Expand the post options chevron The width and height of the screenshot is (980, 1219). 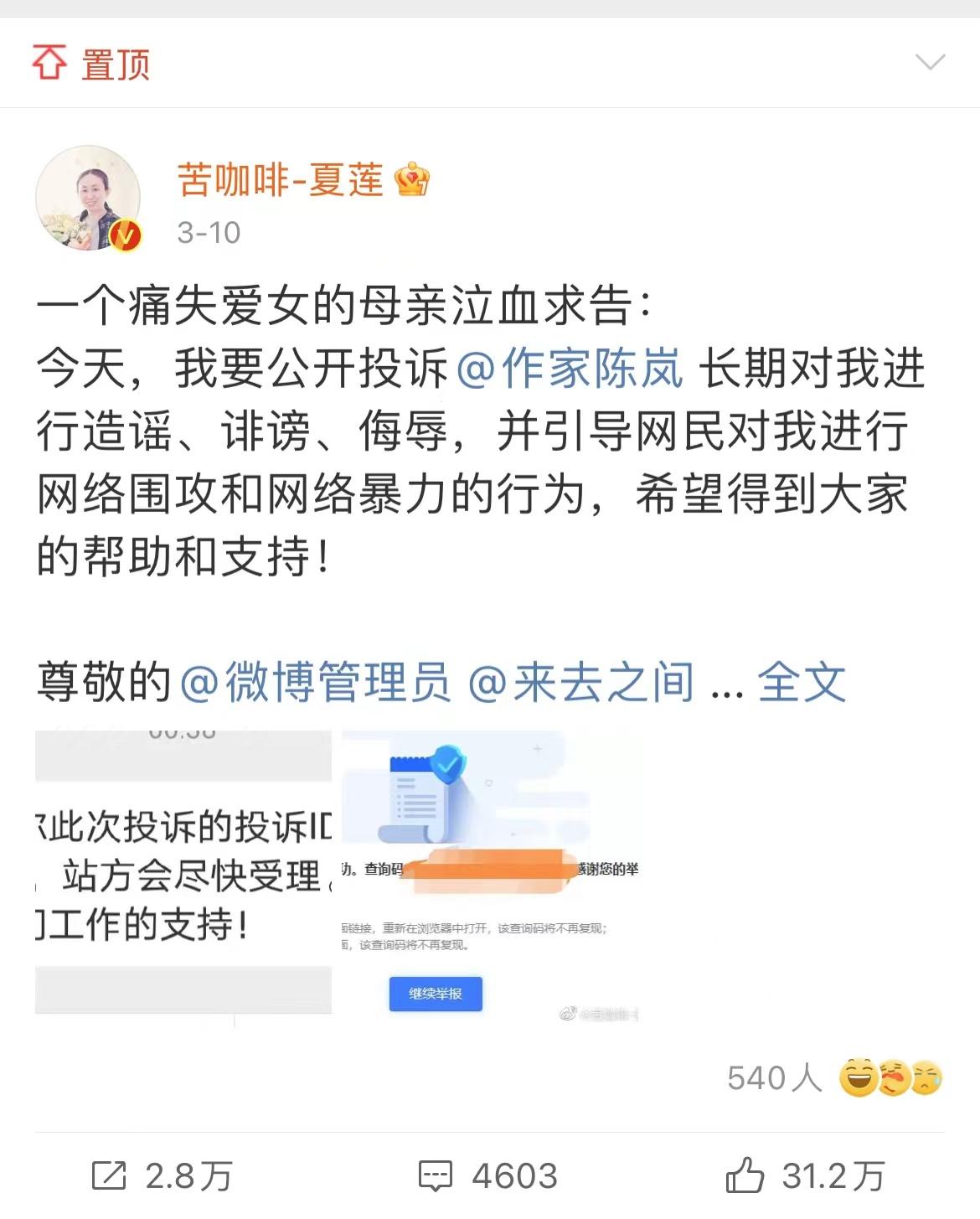coord(930,63)
